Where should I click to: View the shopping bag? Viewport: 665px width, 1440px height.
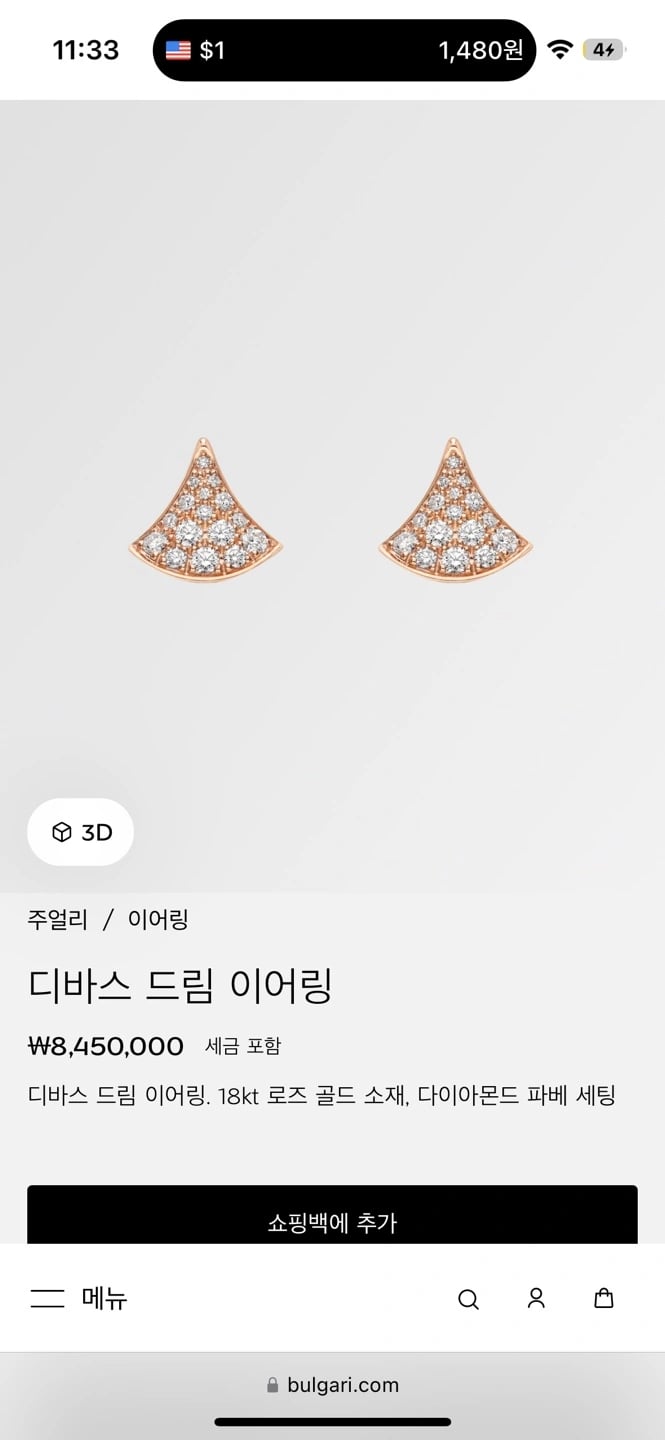(604, 1298)
